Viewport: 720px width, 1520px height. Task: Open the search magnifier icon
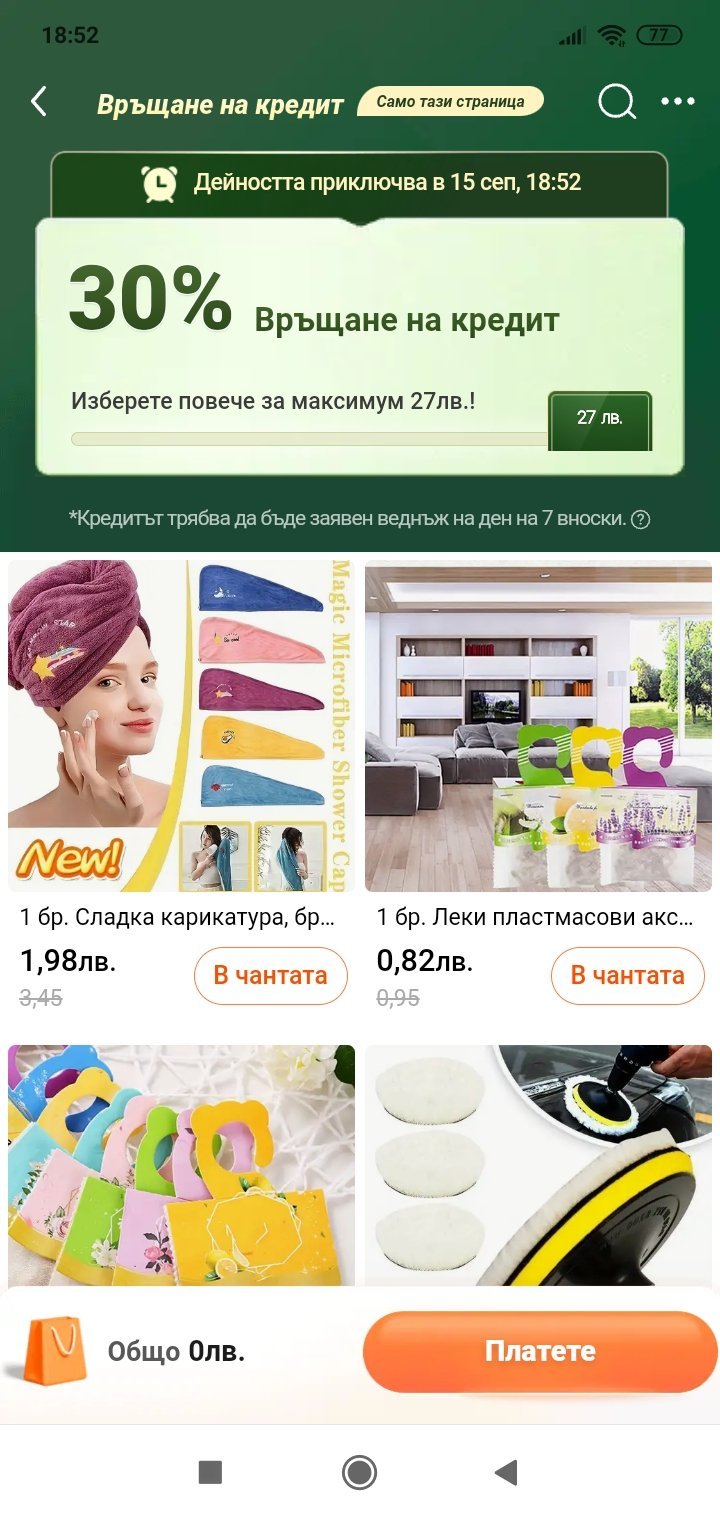tap(616, 101)
